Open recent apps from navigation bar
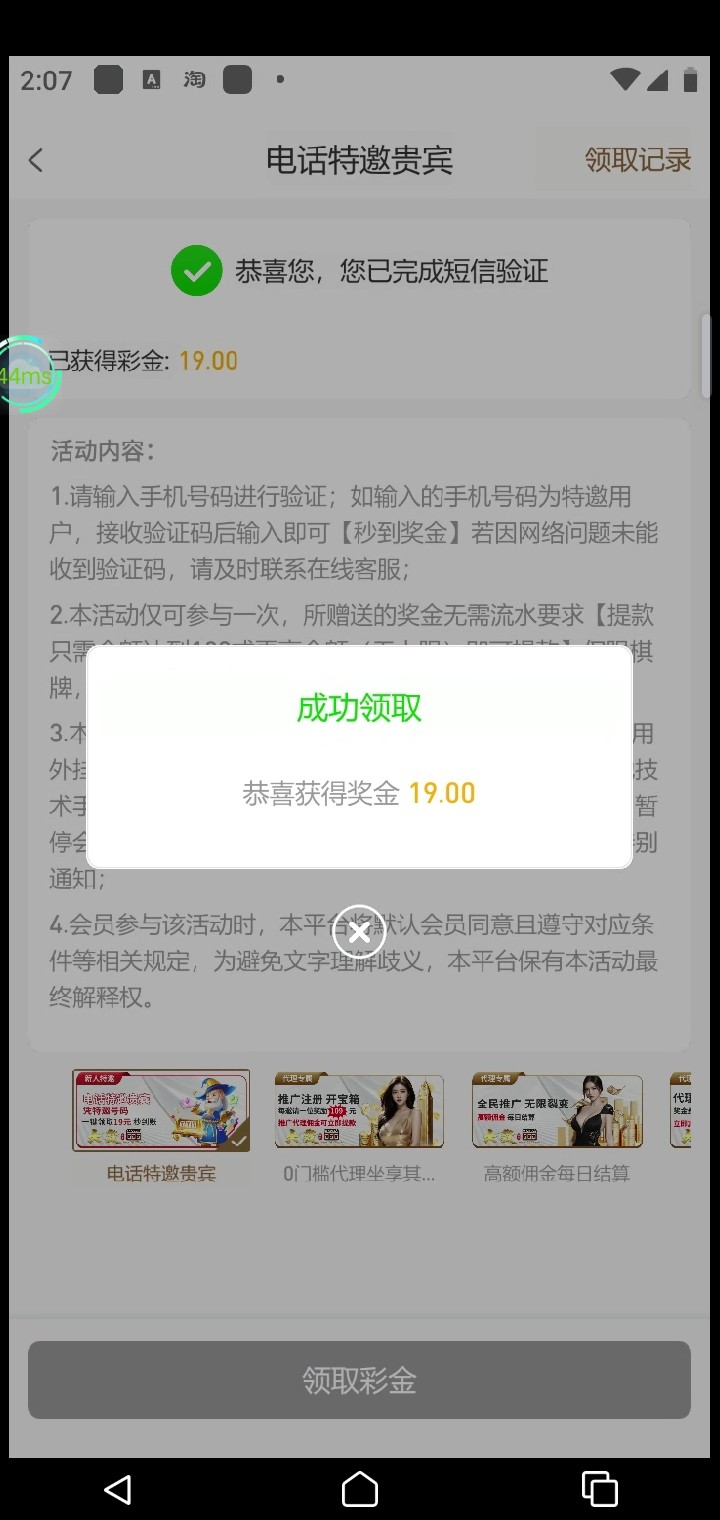The image size is (720, 1520). click(x=599, y=1489)
